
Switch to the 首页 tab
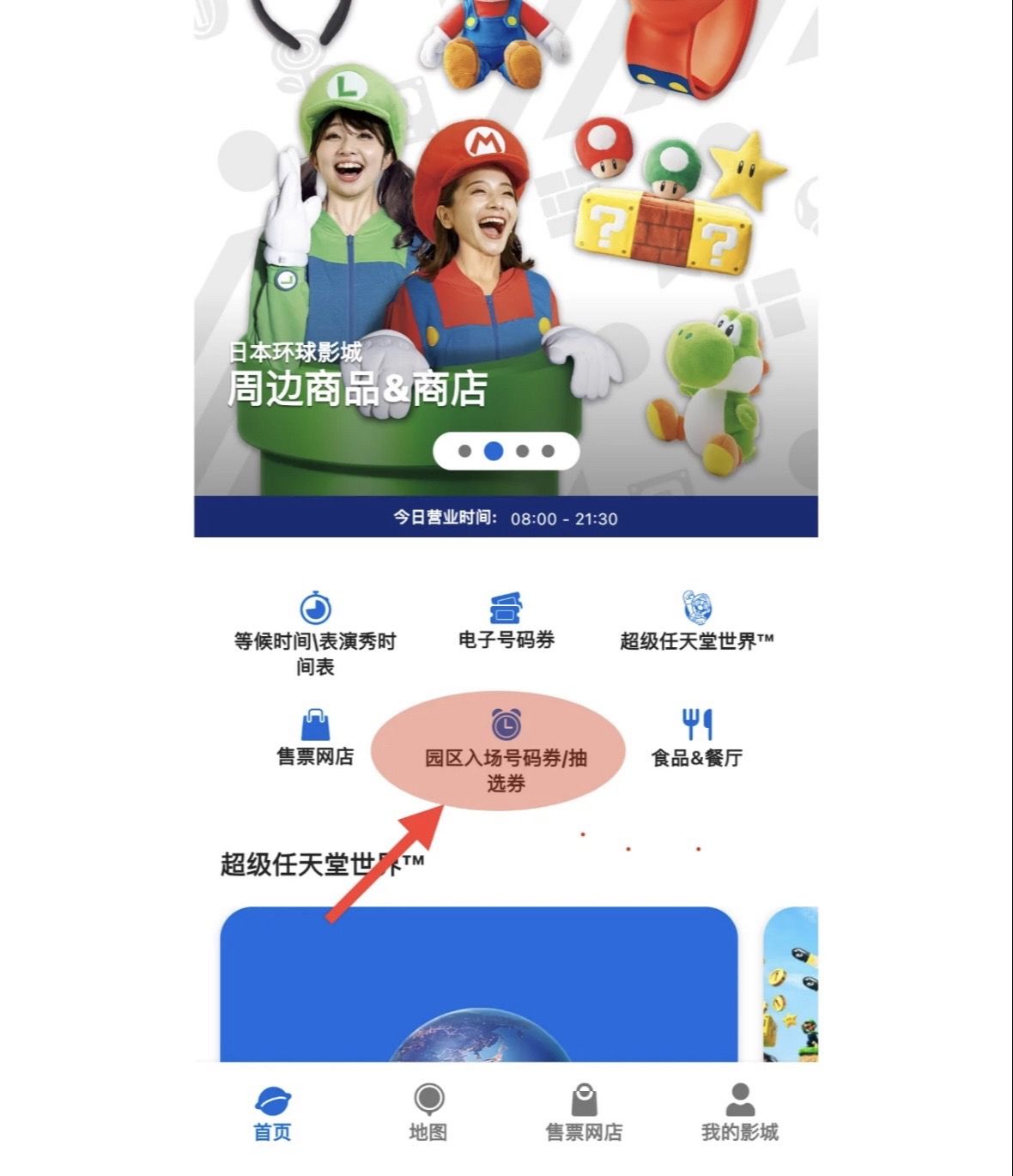pos(272,1112)
